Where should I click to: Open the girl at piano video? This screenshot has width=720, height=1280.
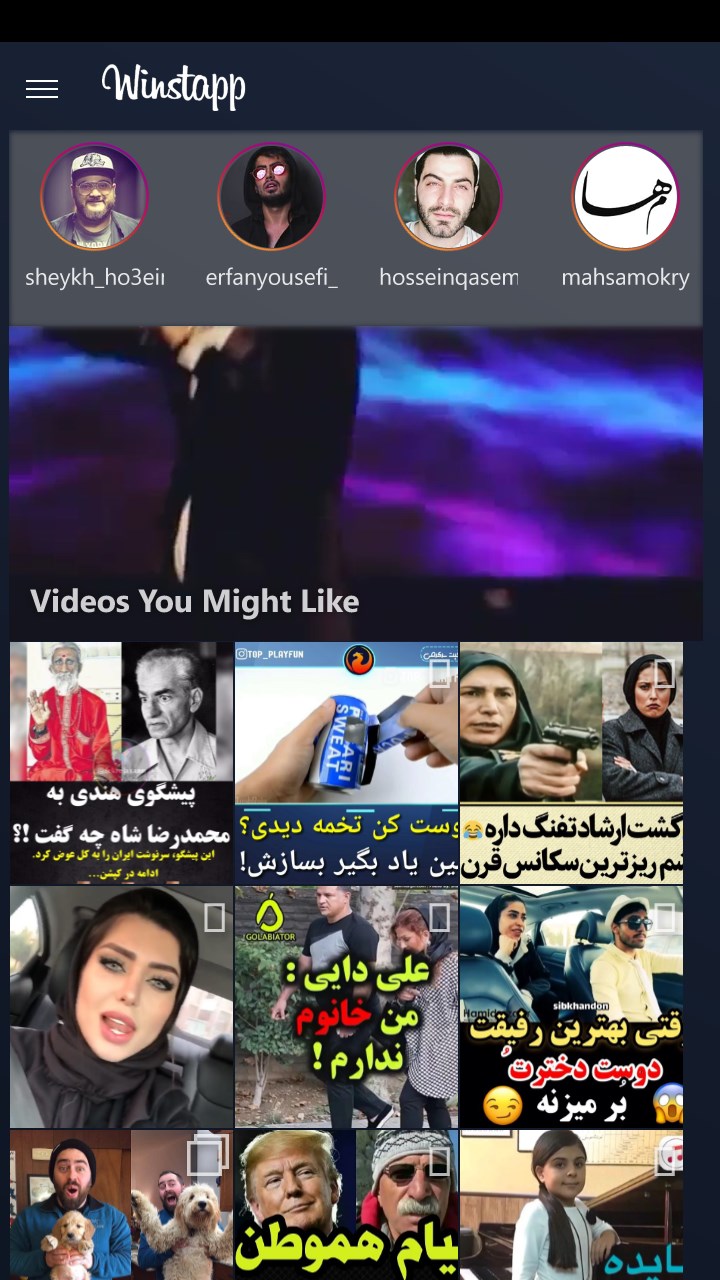coord(571,1205)
